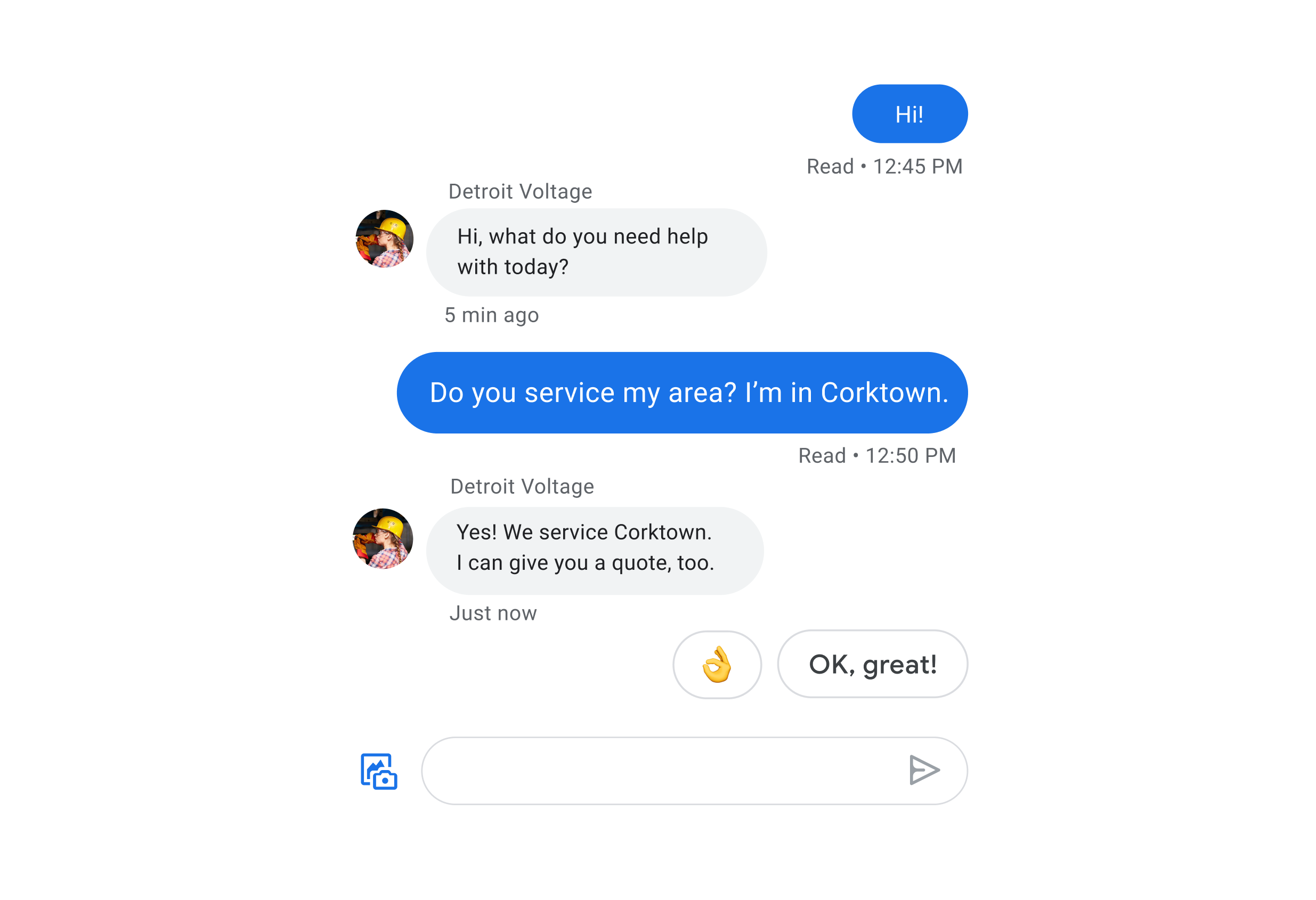
Task: Attach a photo with the camera icon
Action: (x=379, y=771)
